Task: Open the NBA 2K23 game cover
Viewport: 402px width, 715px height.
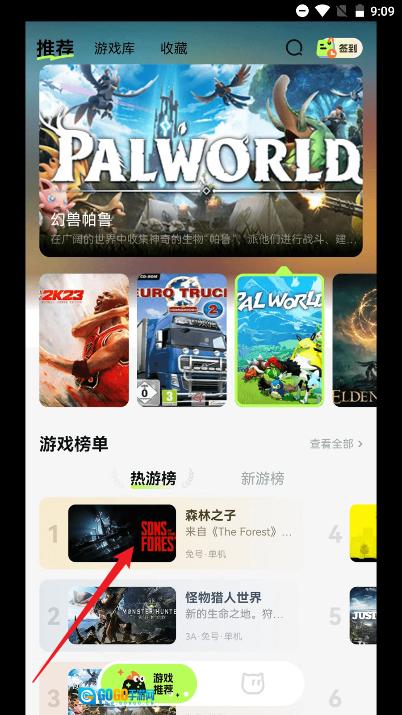Action: [x=84, y=340]
